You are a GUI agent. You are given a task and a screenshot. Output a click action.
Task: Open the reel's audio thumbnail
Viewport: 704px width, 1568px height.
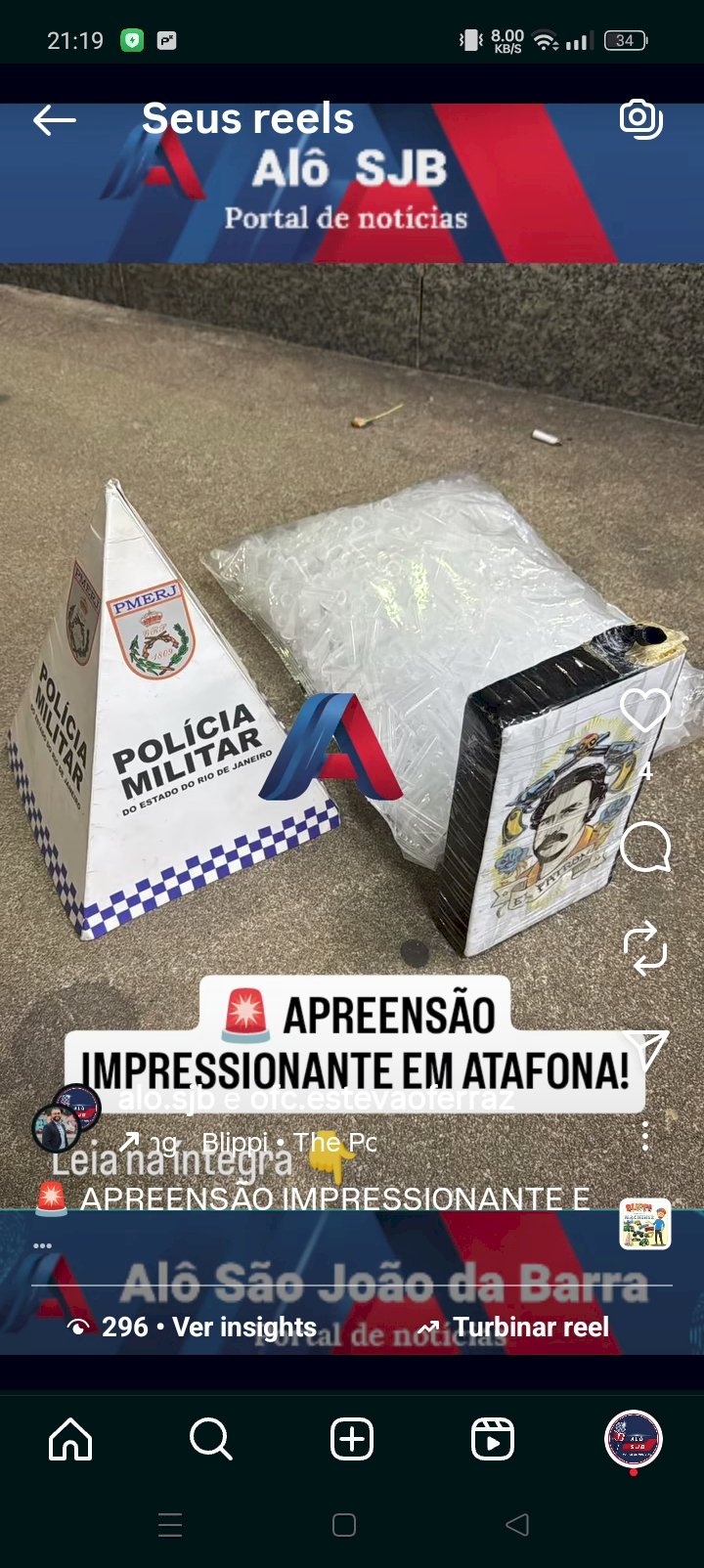[645, 1223]
